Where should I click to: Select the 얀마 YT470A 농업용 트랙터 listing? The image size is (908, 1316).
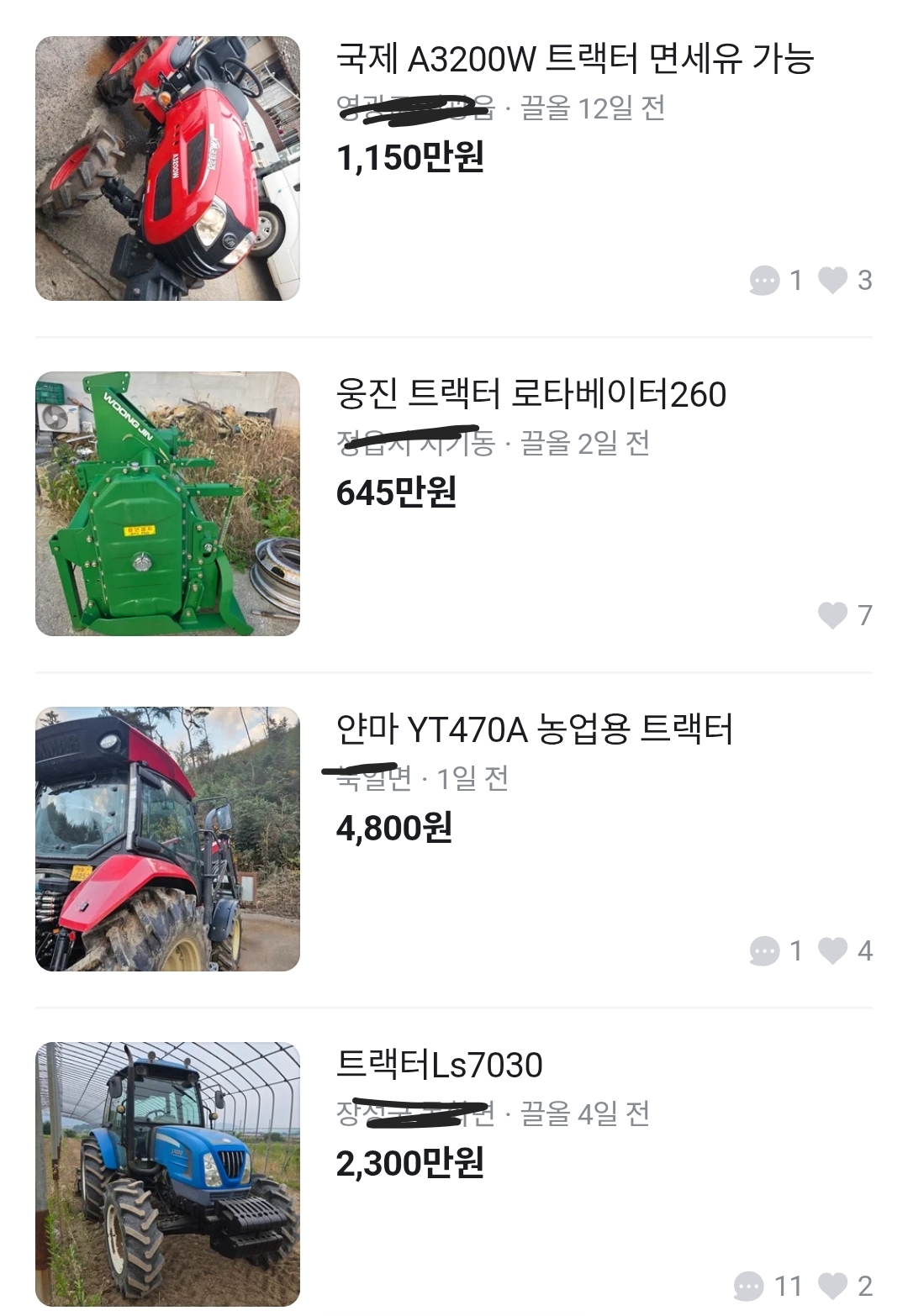point(534,729)
